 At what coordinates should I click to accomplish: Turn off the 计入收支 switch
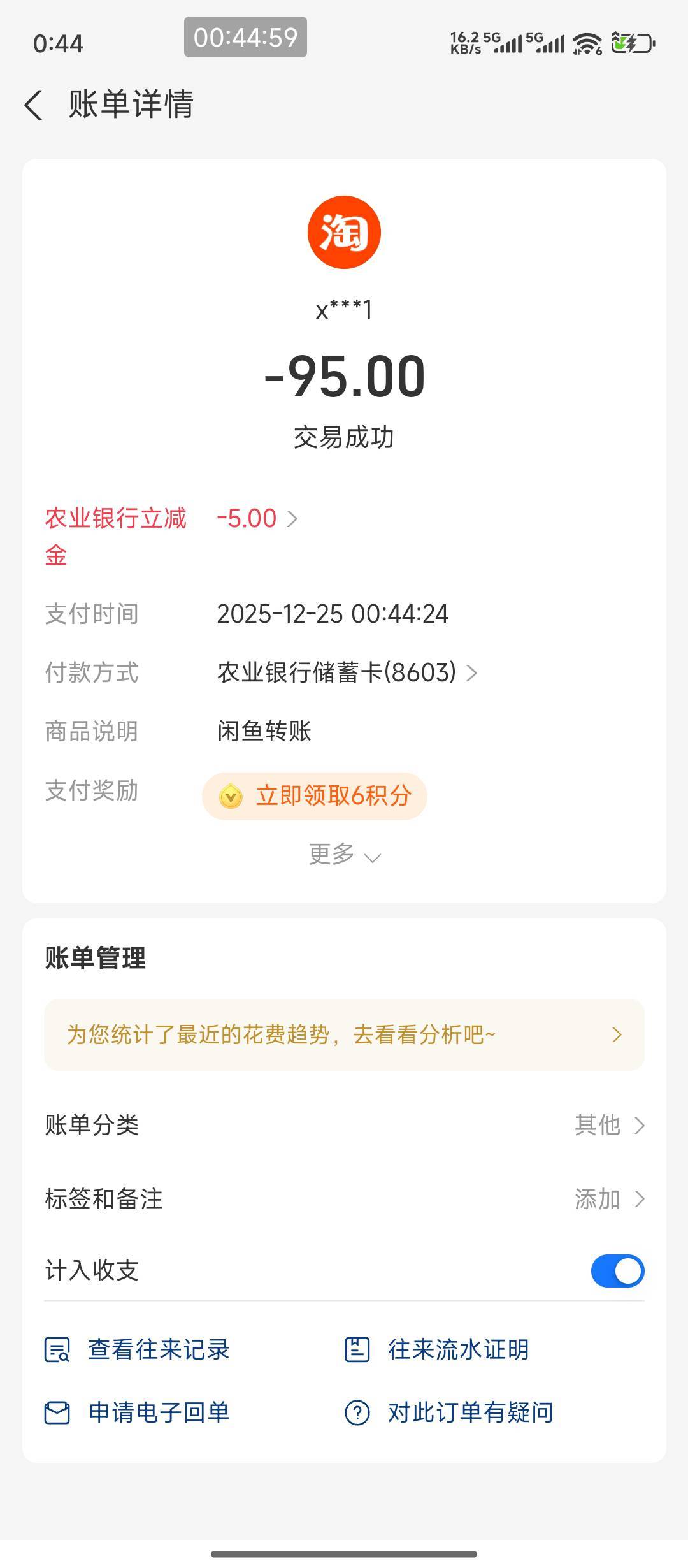[x=617, y=1270]
